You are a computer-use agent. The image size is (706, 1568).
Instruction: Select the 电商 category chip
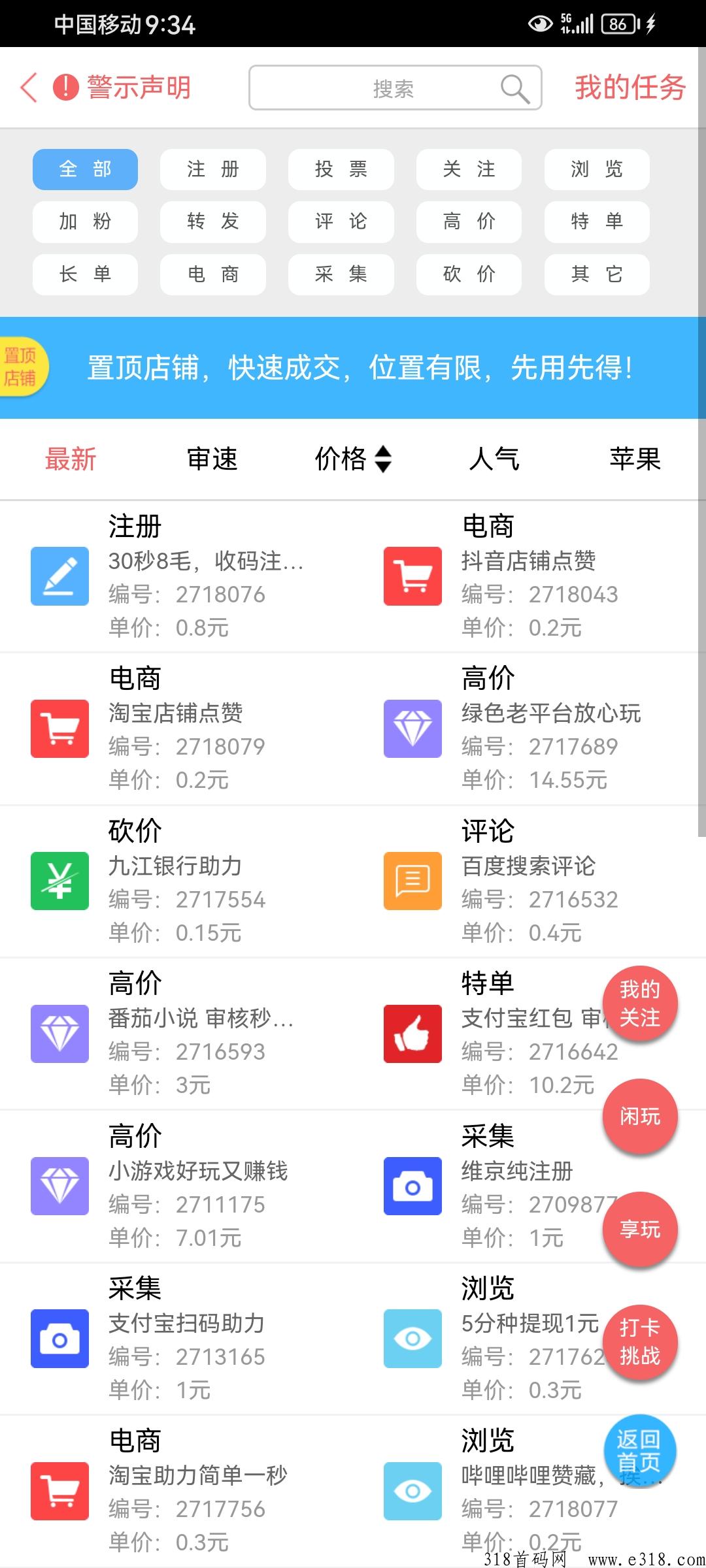click(x=213, y=274)
